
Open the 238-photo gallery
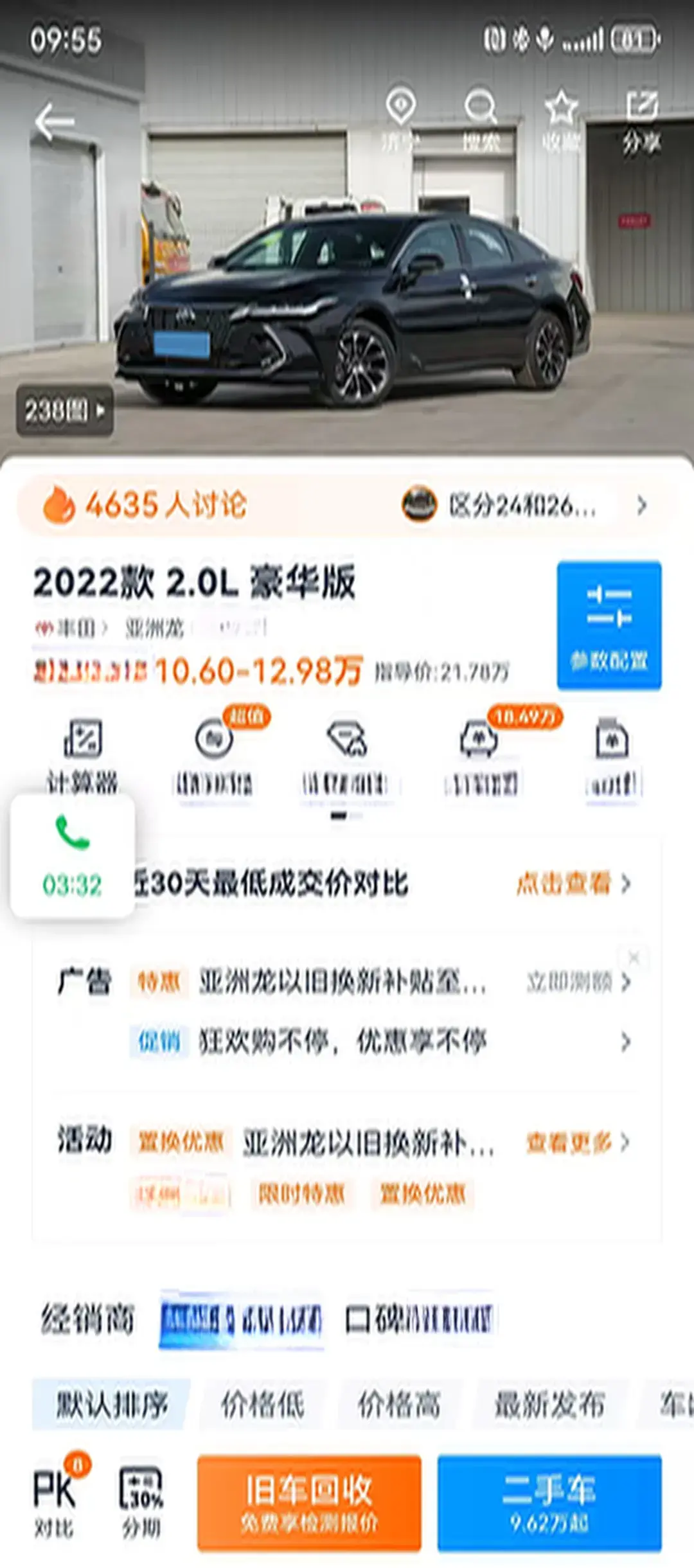tap(64, 410)
